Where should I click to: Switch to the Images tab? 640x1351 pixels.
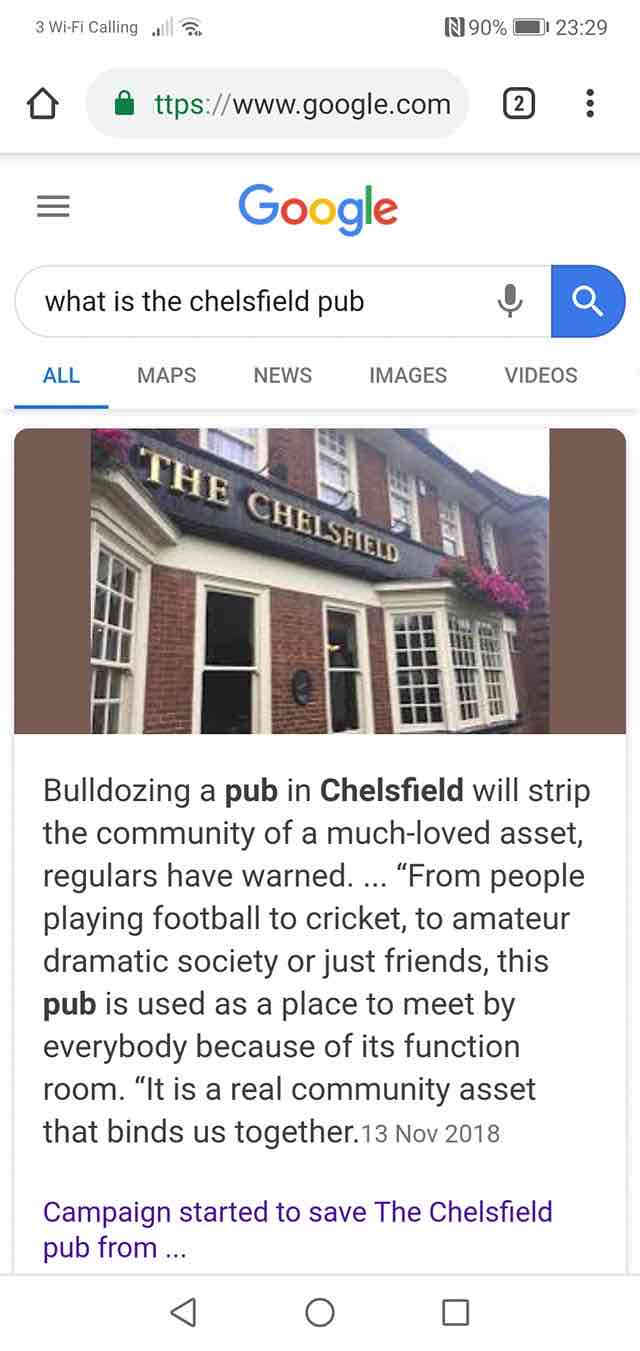tap(408, 375)
